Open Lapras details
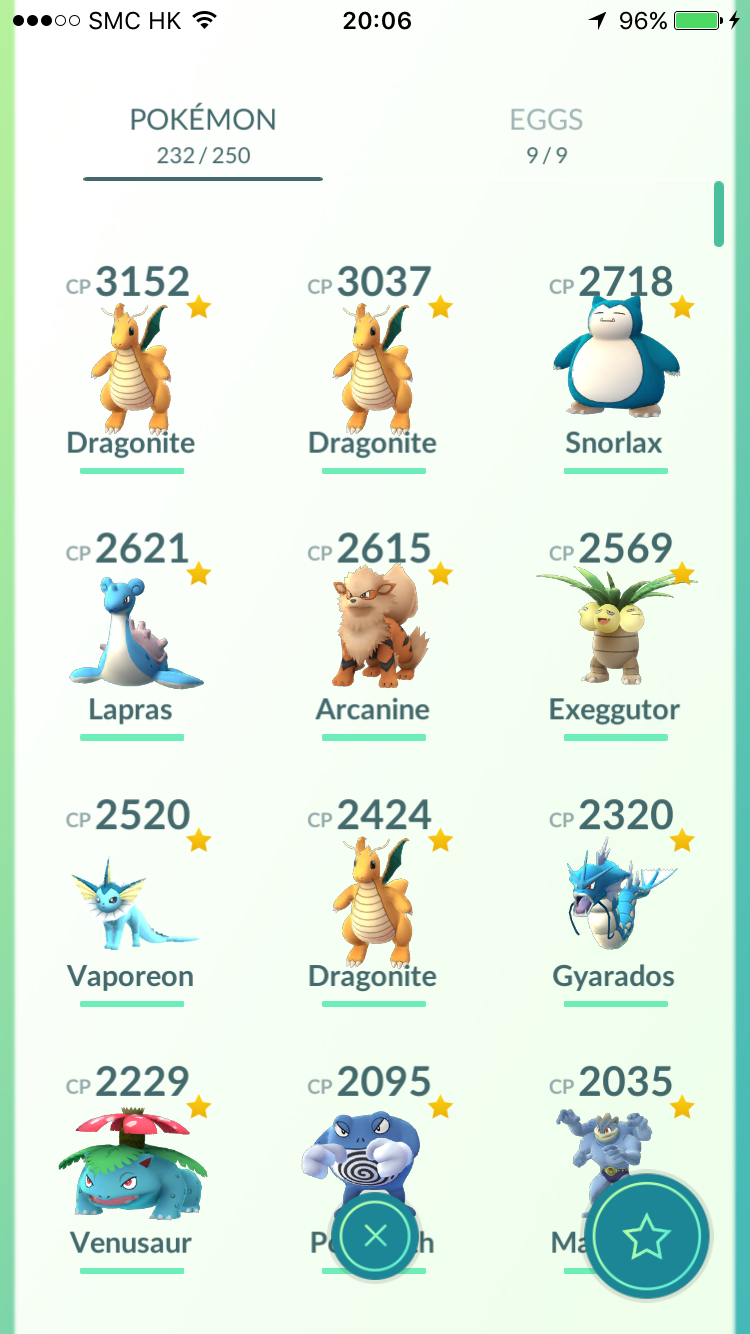The height and width of the screenshot is (1334, 750). [x=131, y=635]
